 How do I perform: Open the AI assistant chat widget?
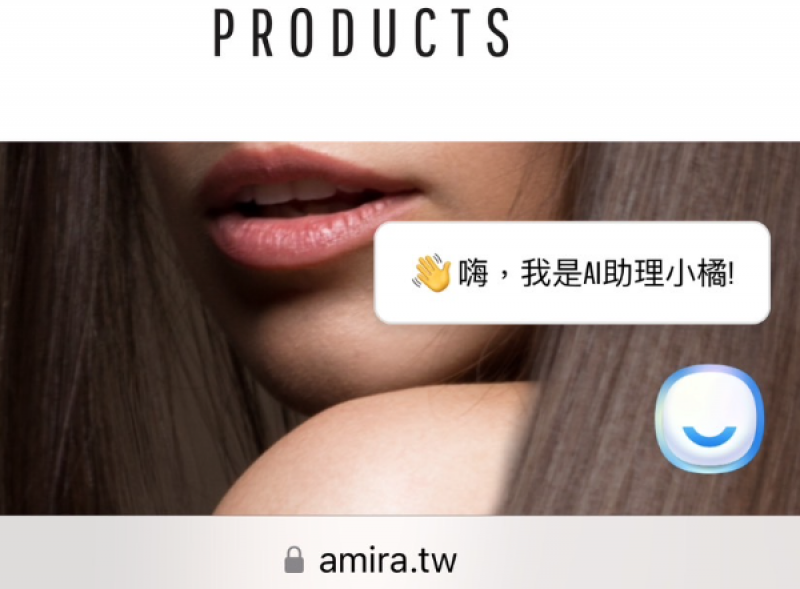pyautogui.click(x=709, y=419)
